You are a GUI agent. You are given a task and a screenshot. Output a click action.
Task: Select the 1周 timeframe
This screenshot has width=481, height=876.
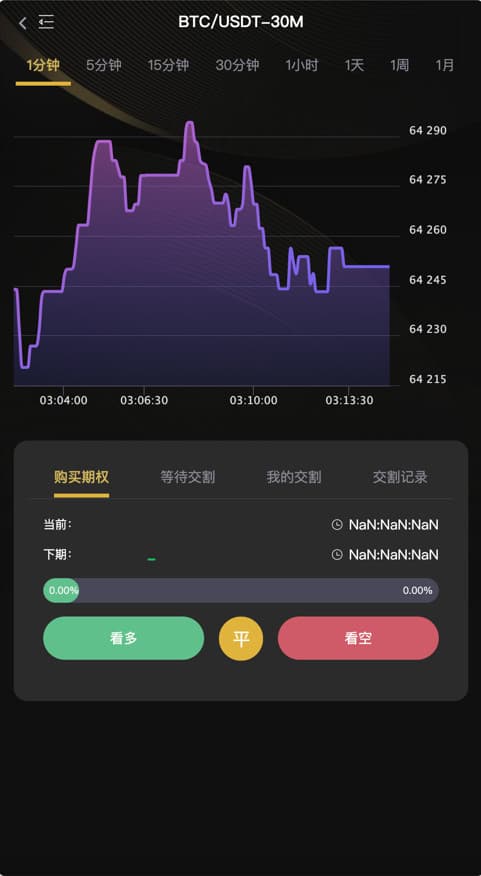pyautogui.click(x=399, y=65)
